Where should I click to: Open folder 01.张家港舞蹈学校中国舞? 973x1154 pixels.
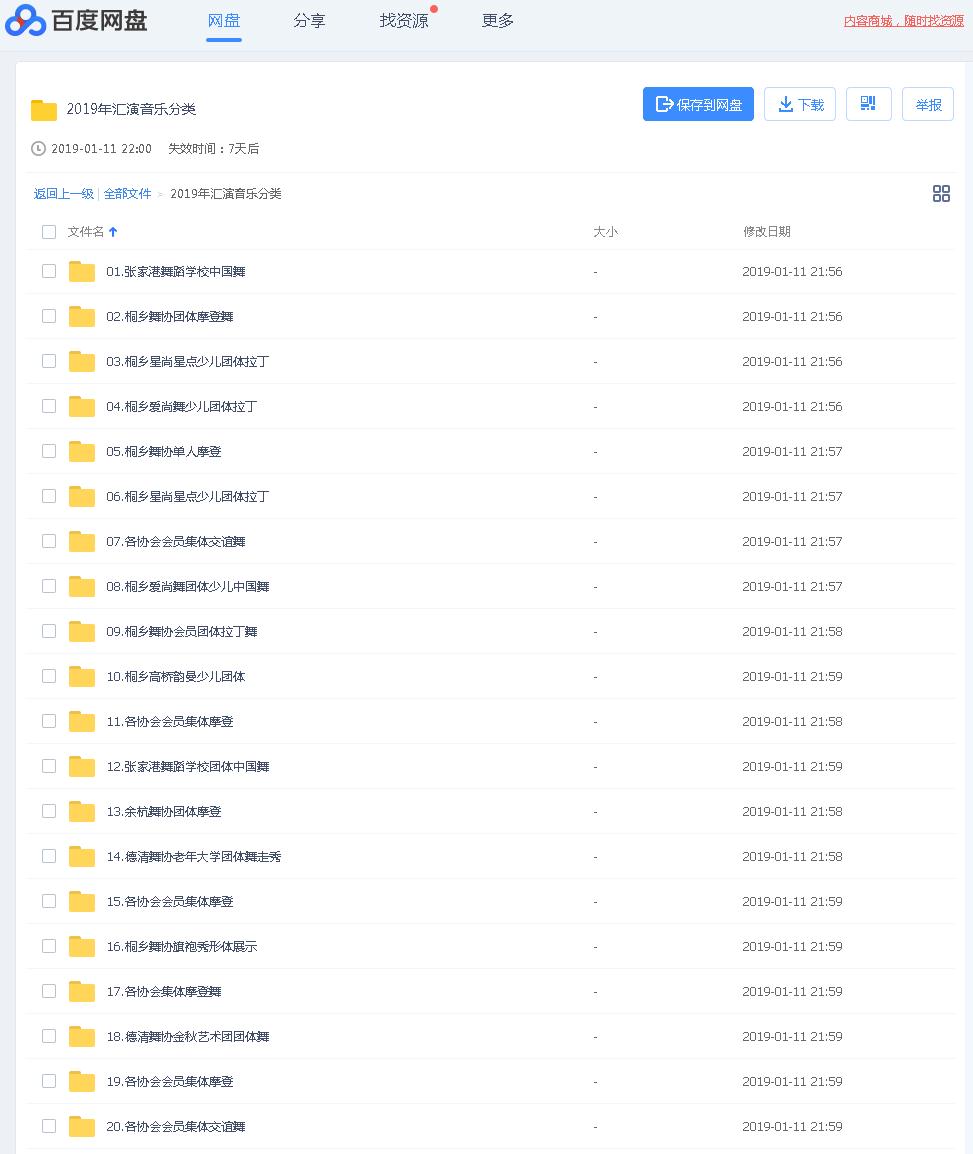point(176,272)
